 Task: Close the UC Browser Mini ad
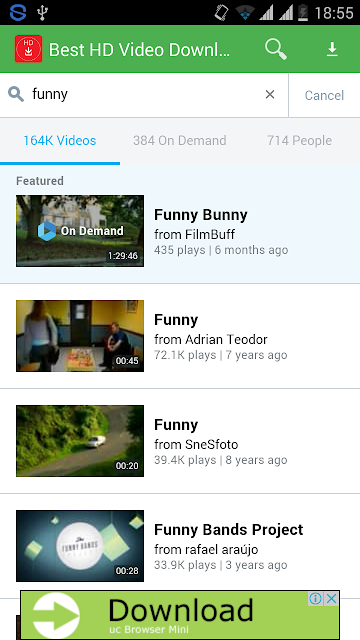click(332, 598)
